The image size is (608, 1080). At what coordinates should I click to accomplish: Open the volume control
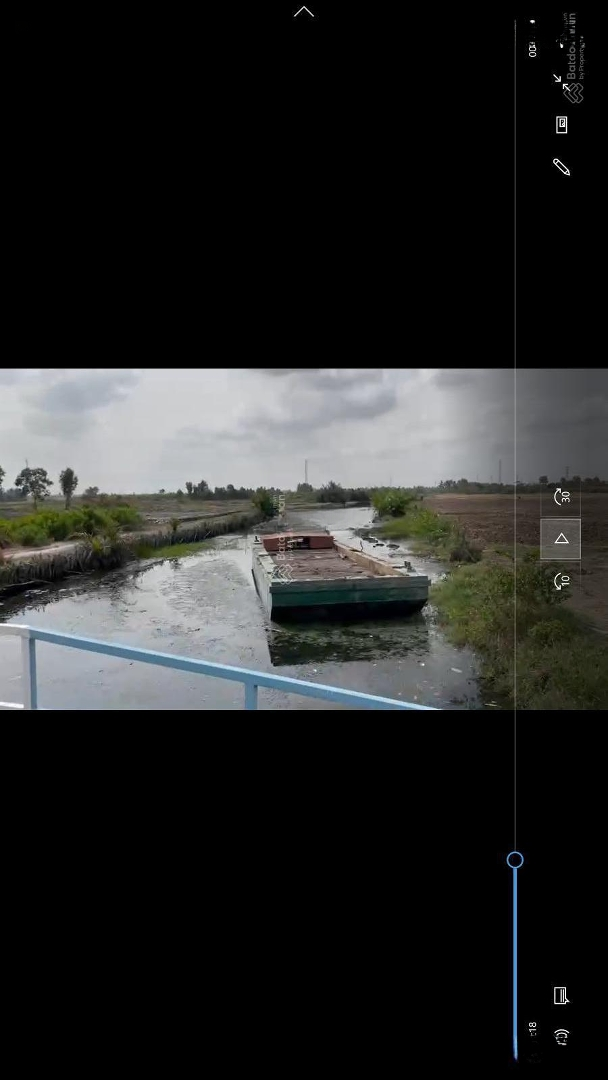click(561, 1036)
